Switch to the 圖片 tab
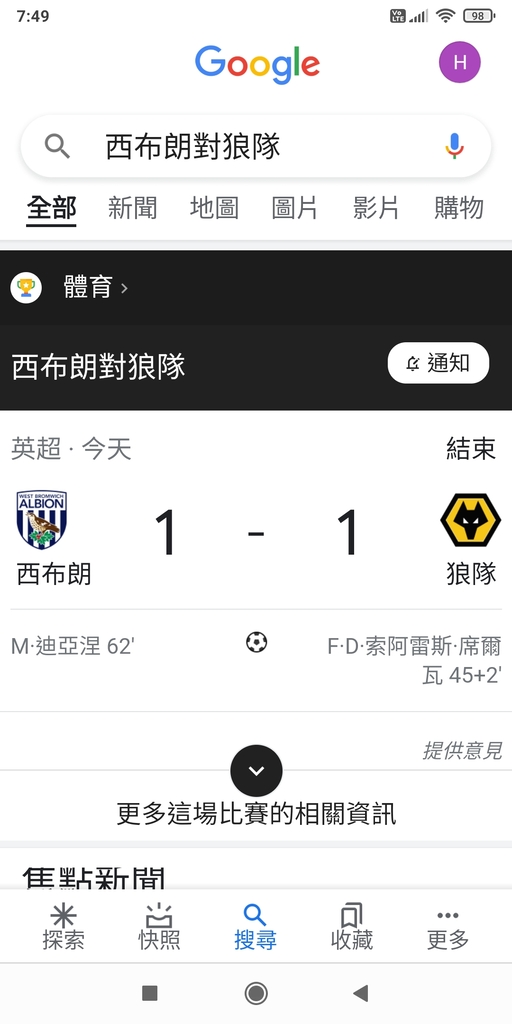This screenshot has width=512, height=1024. 295,208
